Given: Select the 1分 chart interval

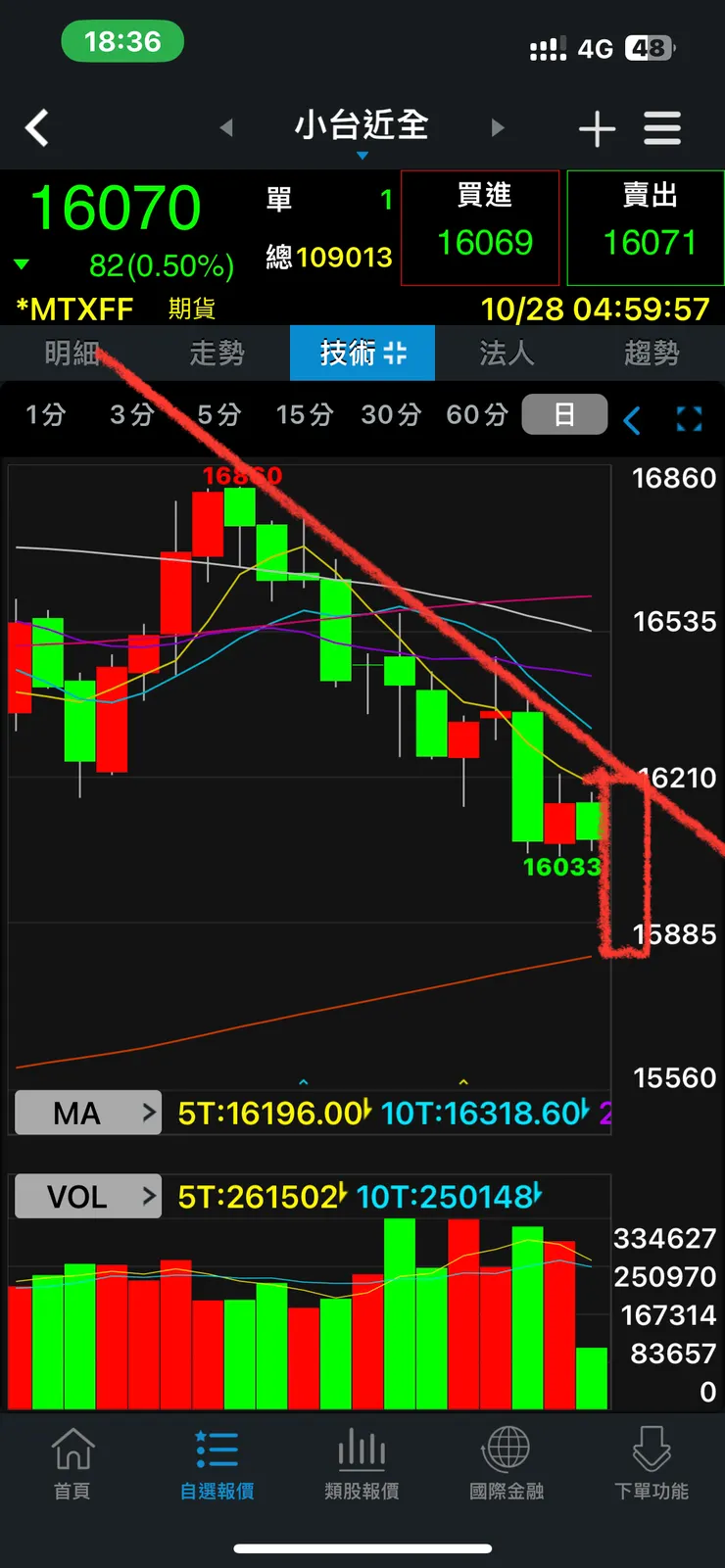Looking at the screenshot, I should 45,415.
